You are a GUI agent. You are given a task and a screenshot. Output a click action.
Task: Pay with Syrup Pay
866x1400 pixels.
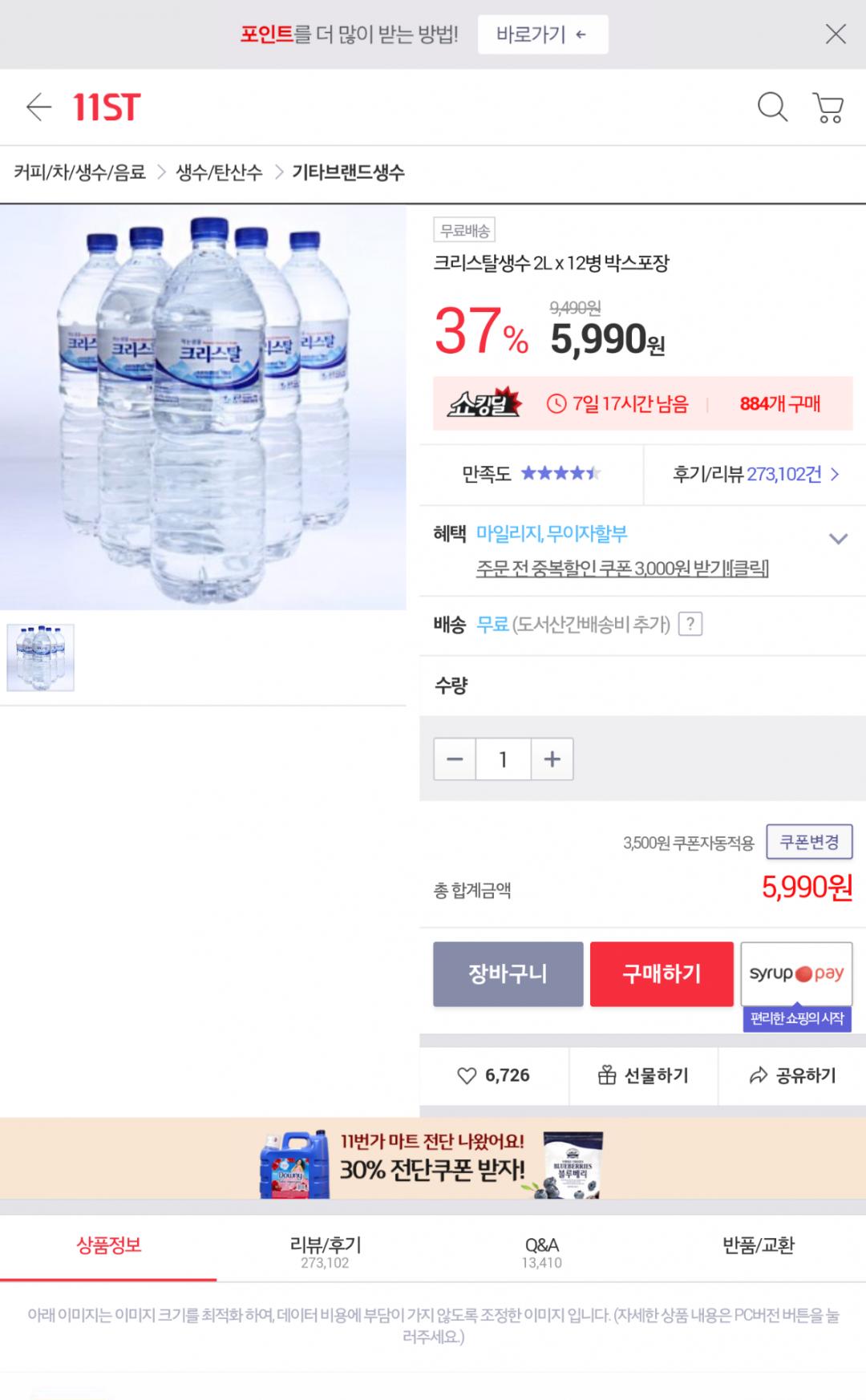[796, 973]
